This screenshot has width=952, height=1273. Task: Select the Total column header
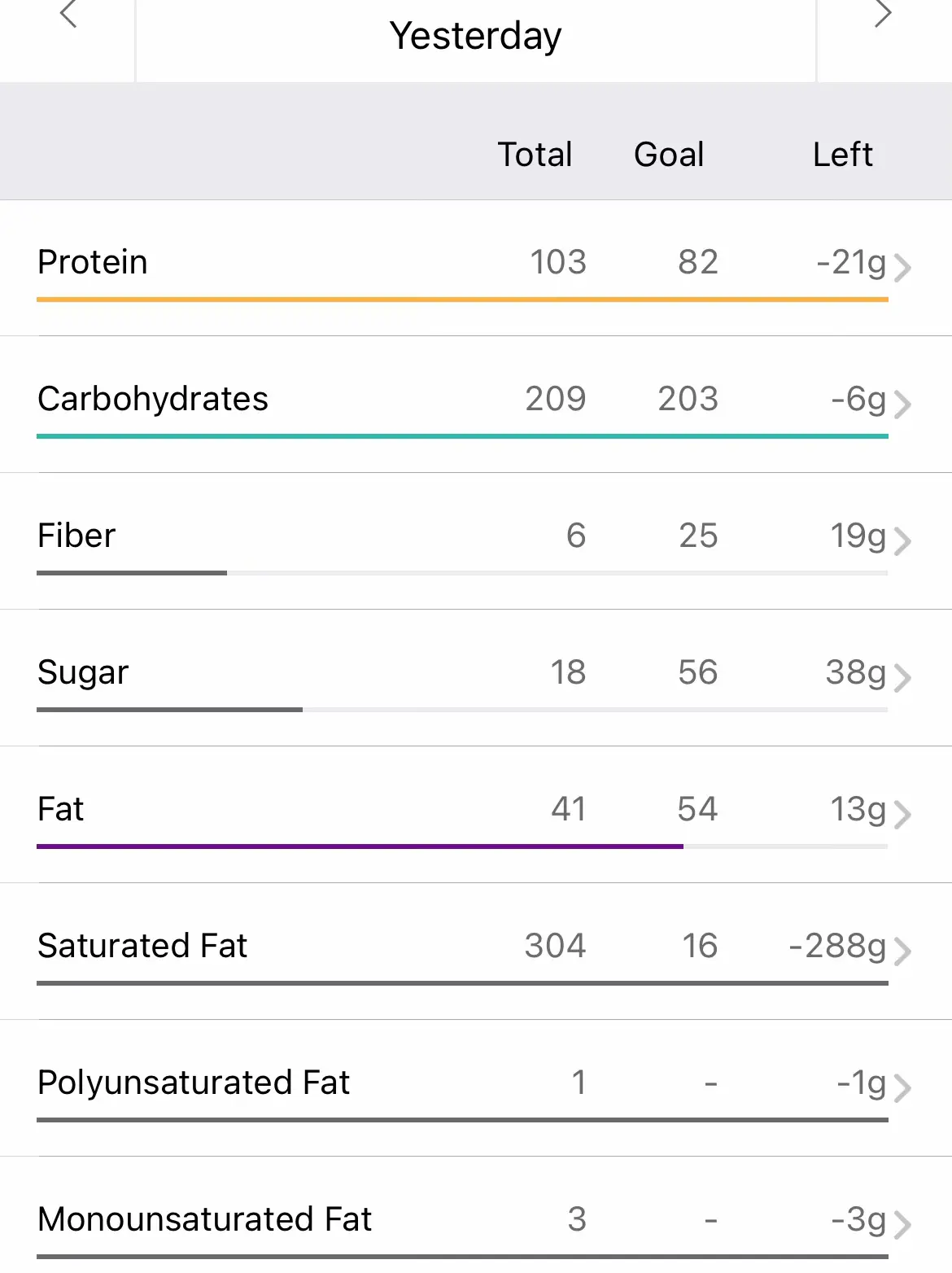pos(535,154)
